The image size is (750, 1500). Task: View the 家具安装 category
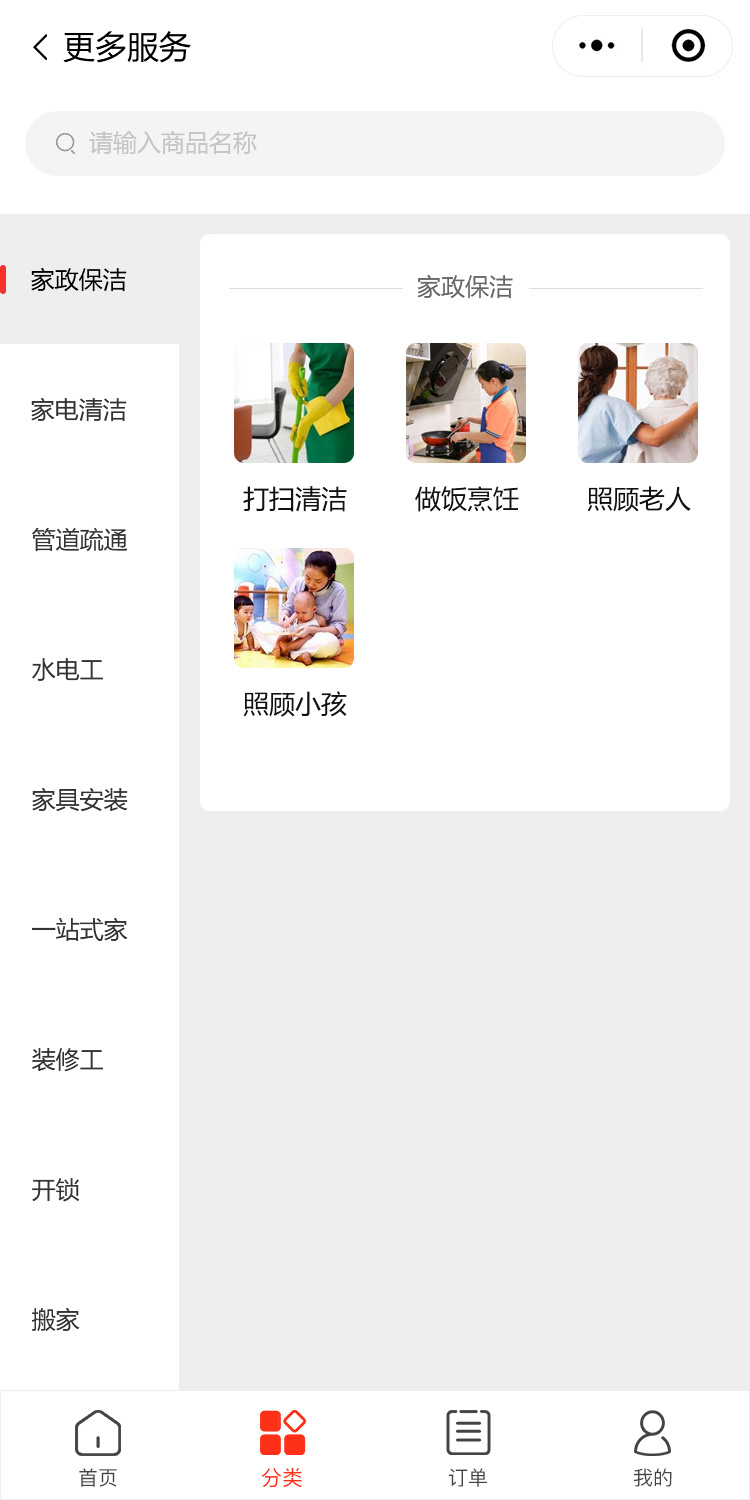(x=79, y=800)
